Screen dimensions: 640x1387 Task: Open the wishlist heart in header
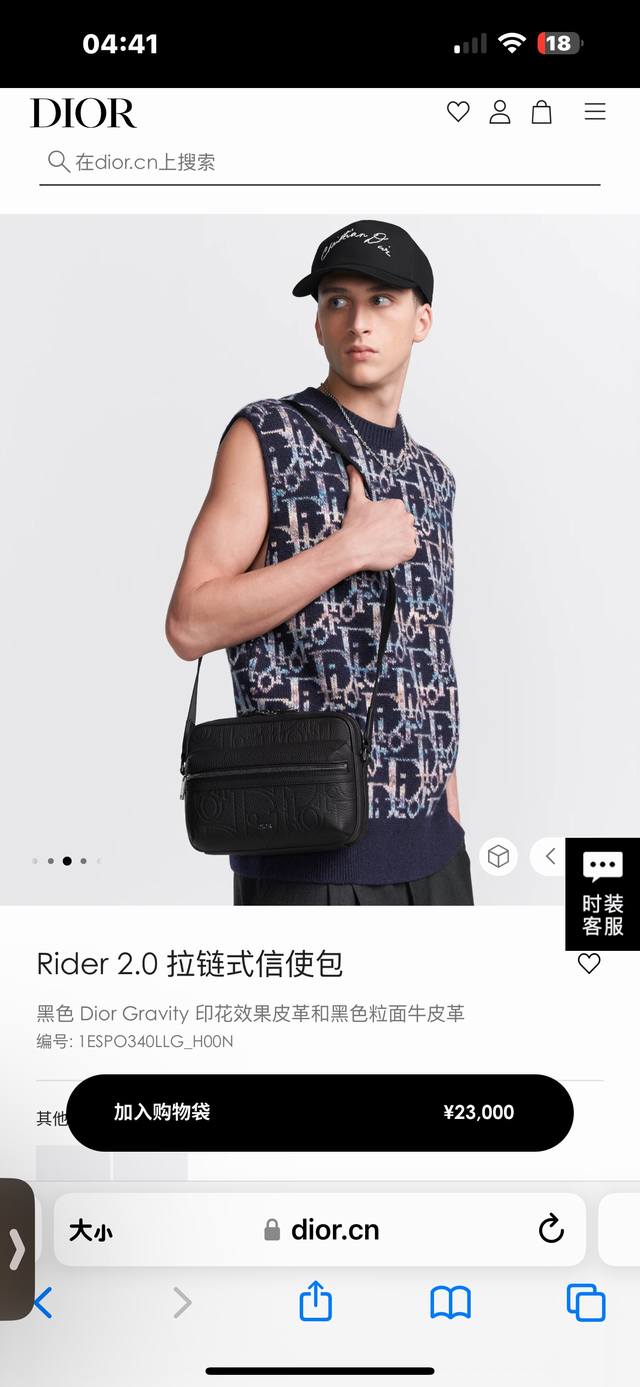[458, 112]
